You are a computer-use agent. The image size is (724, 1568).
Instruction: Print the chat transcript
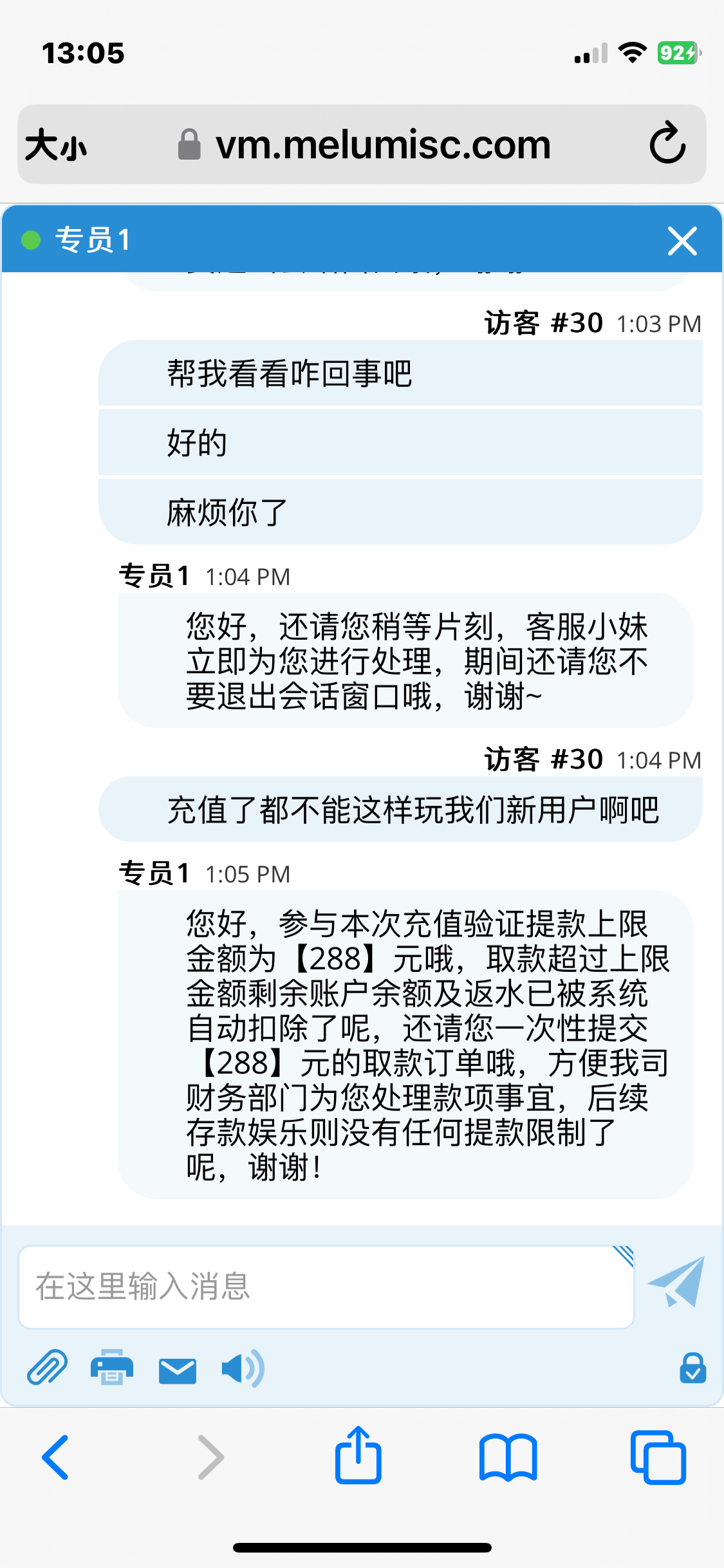coord(112,1368)
